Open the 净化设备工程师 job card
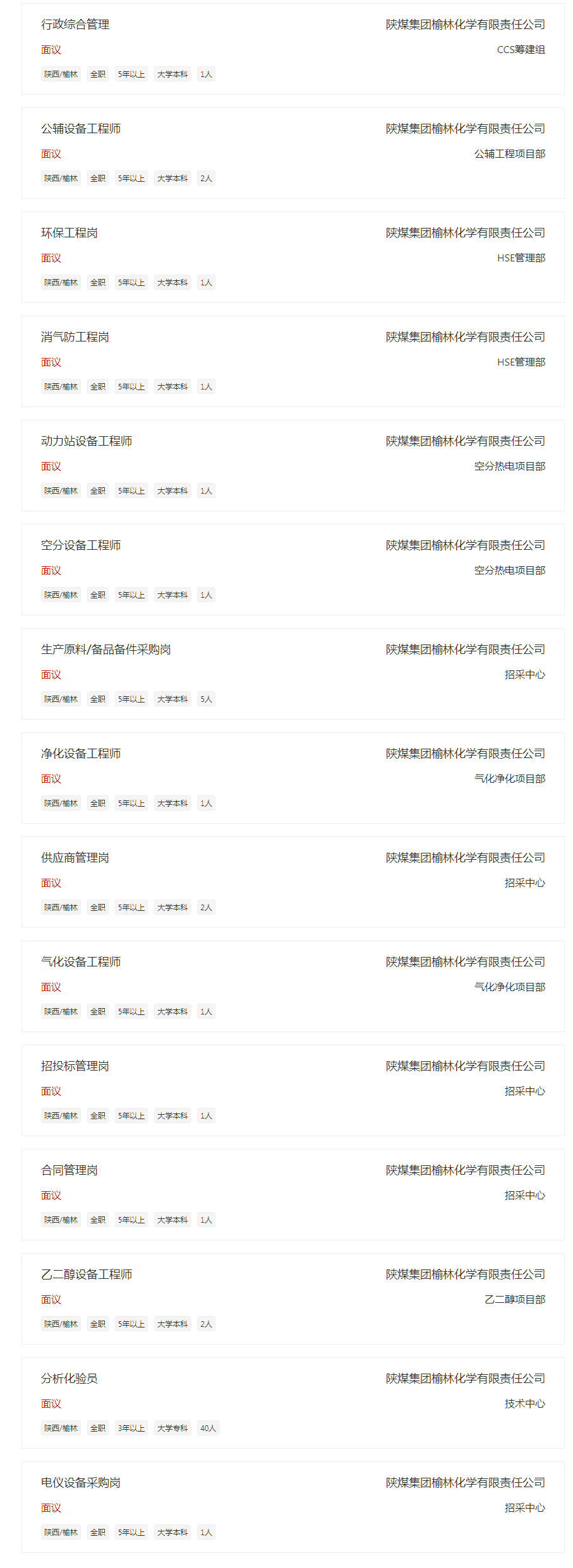Screen dimensions: 573x1568 [x=81, y=754]
